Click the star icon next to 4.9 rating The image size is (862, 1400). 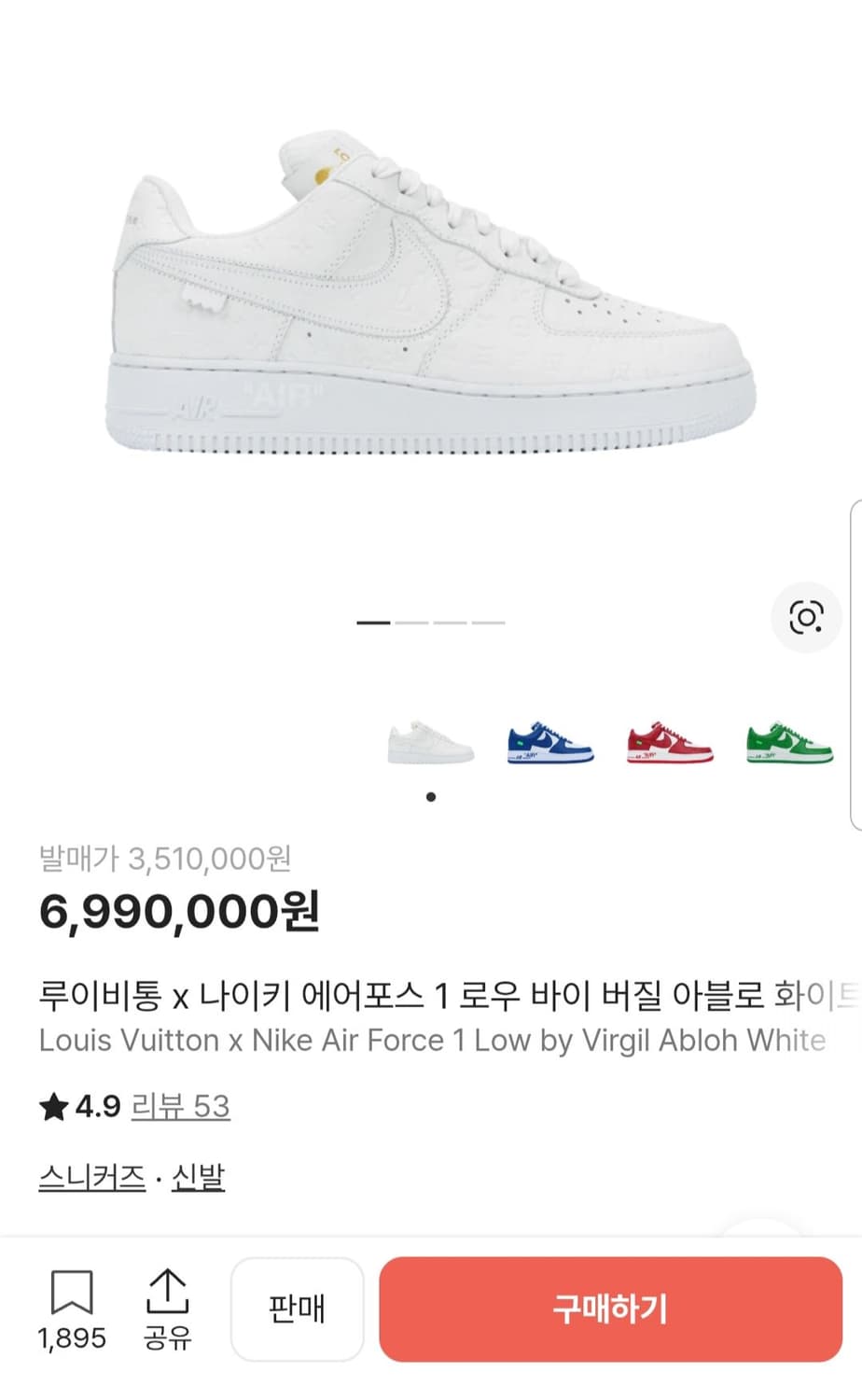tap(55, 1105)
